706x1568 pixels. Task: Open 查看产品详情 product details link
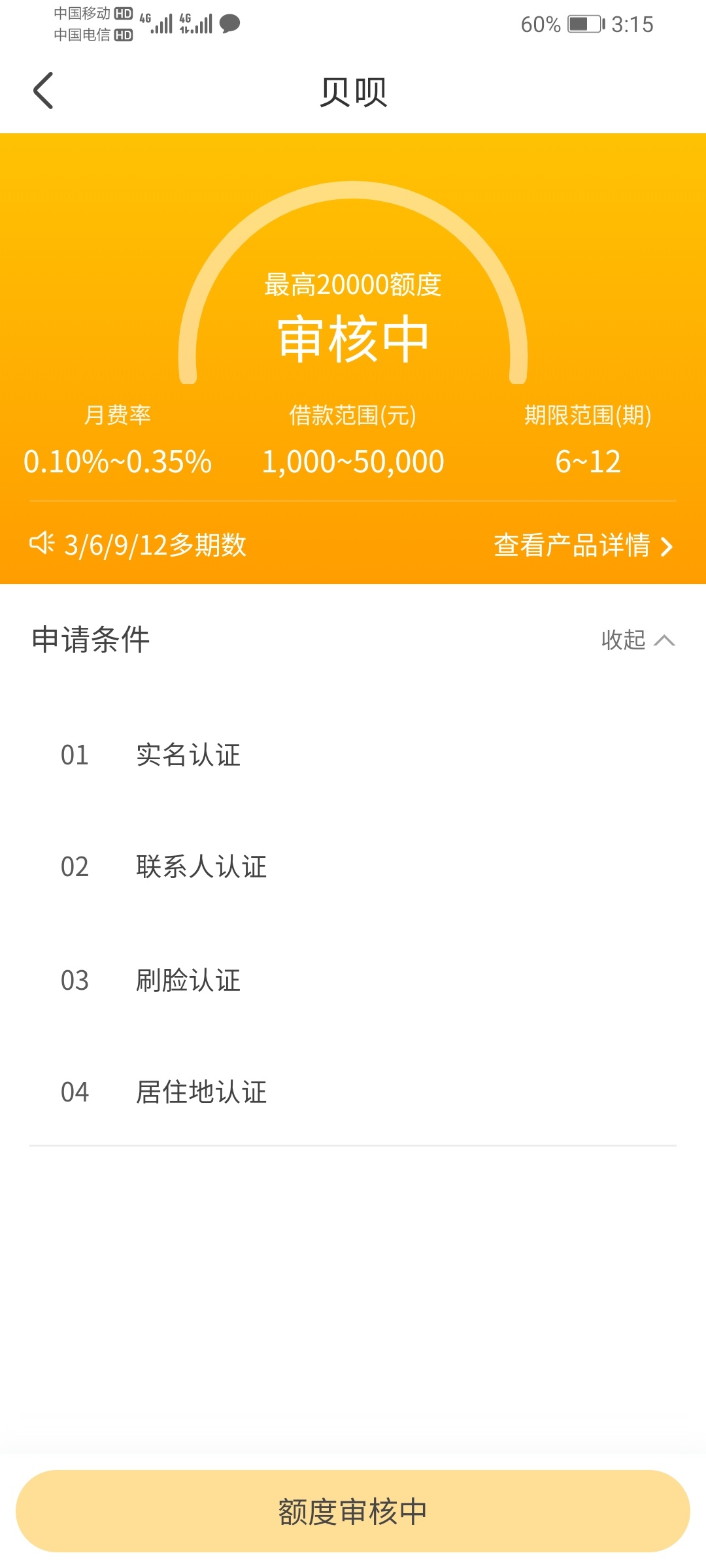pos(583,545)
